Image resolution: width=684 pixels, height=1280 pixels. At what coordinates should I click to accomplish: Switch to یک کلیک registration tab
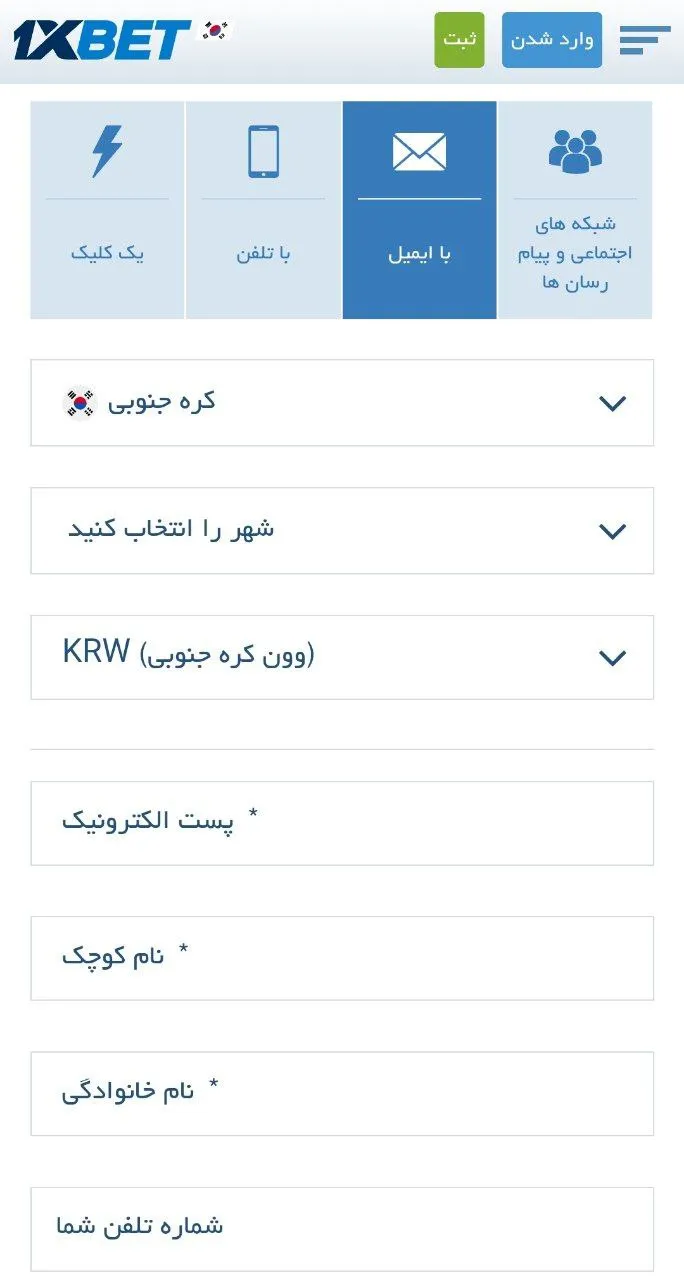coord(107,210)
